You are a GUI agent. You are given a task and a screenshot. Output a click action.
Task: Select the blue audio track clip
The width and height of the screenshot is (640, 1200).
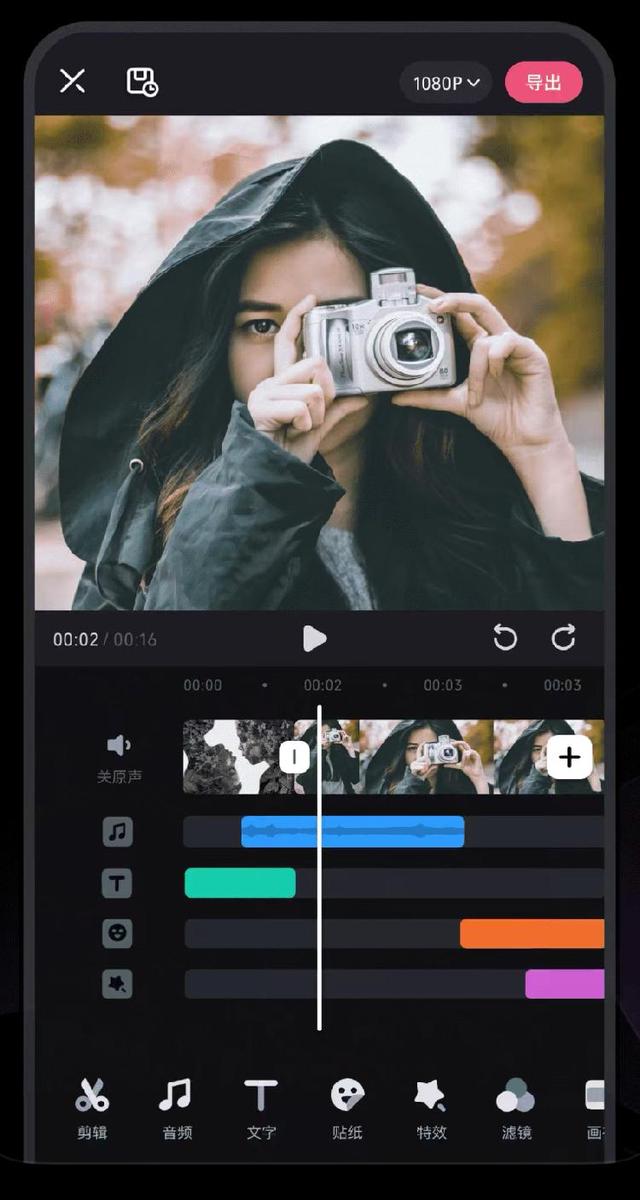pos(352,832)
